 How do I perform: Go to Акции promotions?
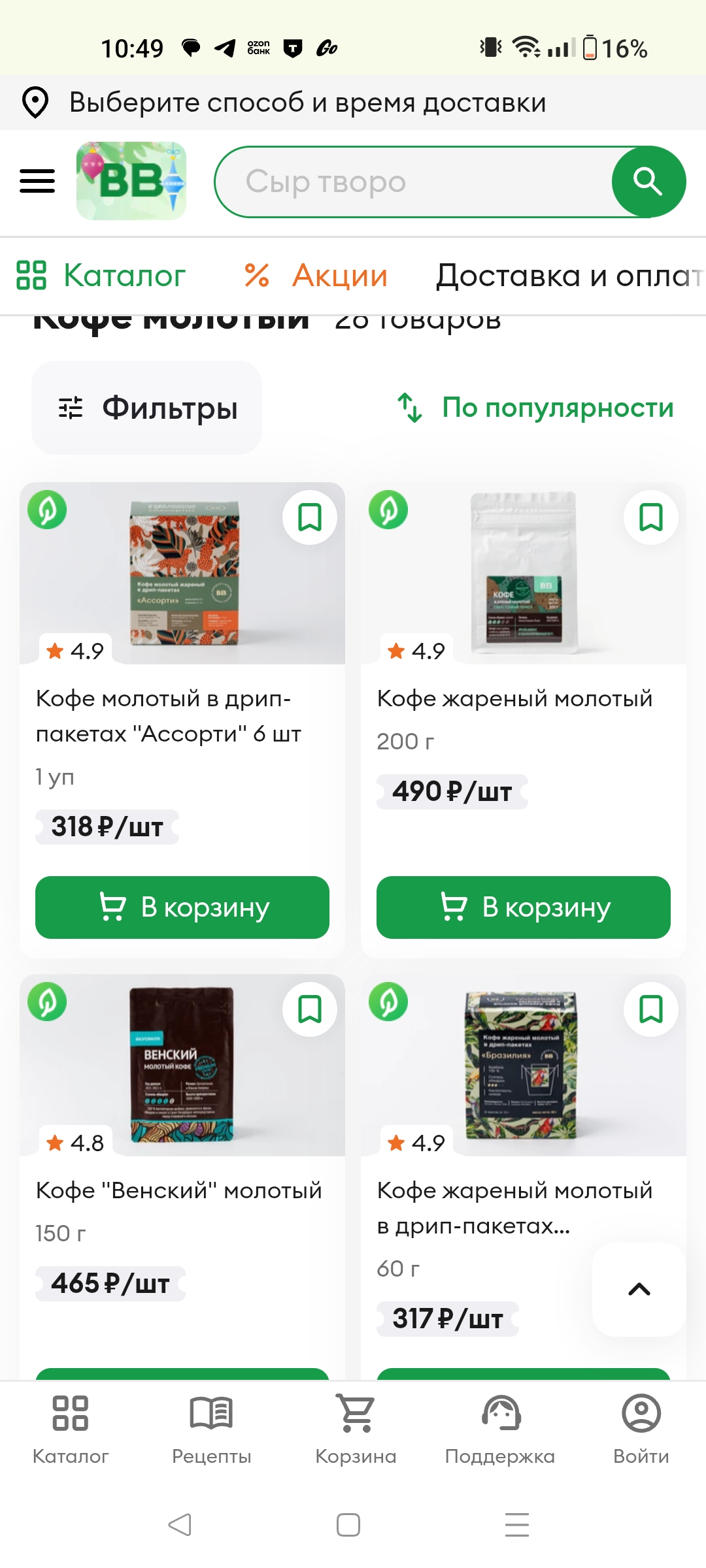coord(316,275)
